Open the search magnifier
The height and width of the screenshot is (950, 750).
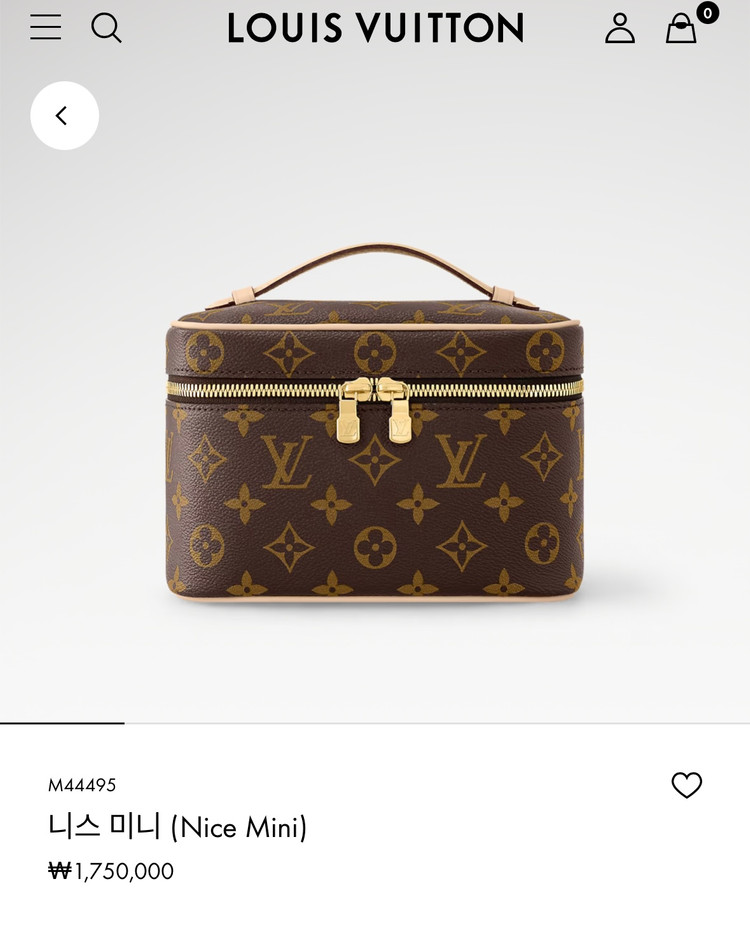(106, 27)
